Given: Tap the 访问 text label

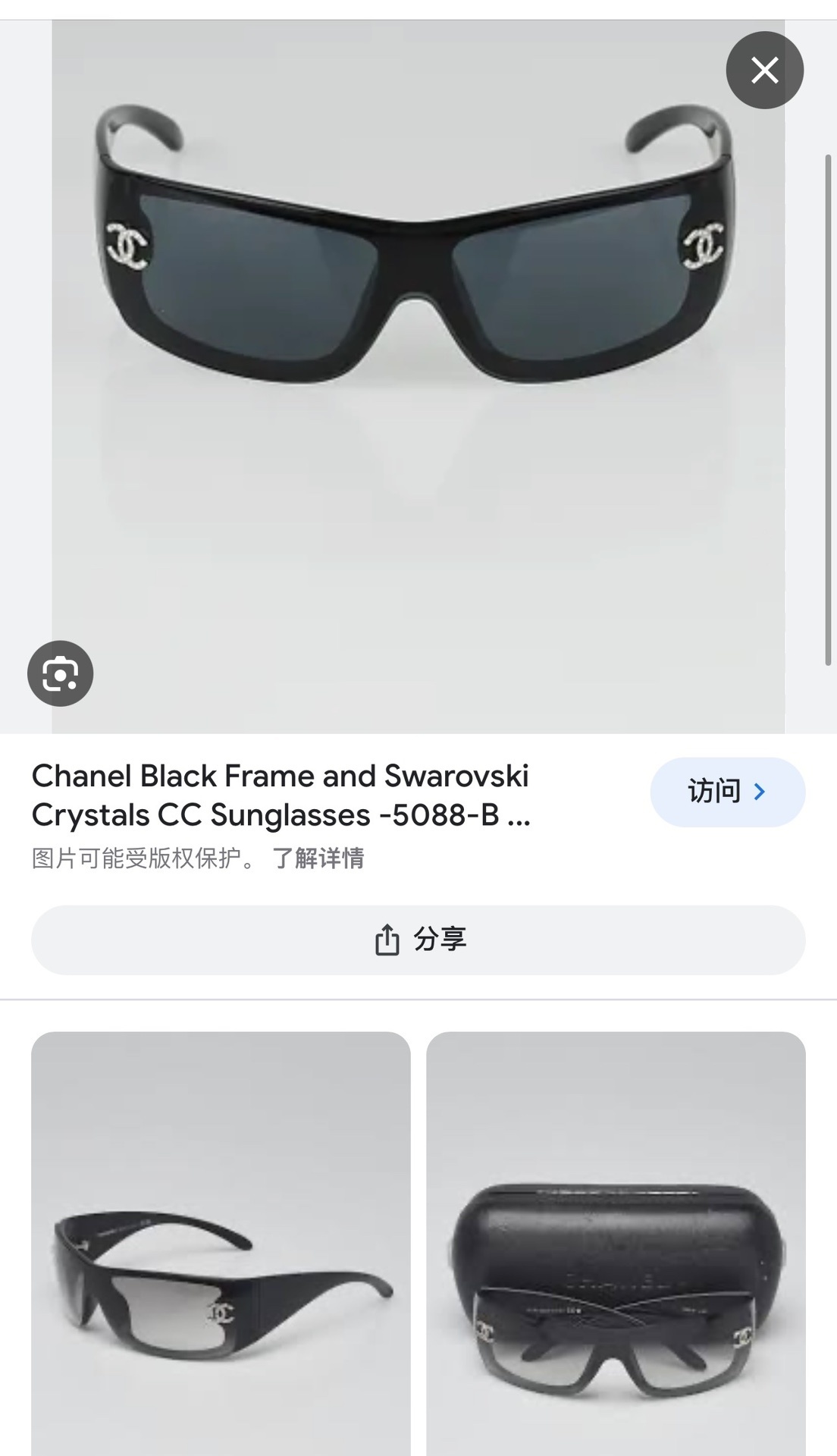Looking at the screenshot, I should [x=713, y=792].
